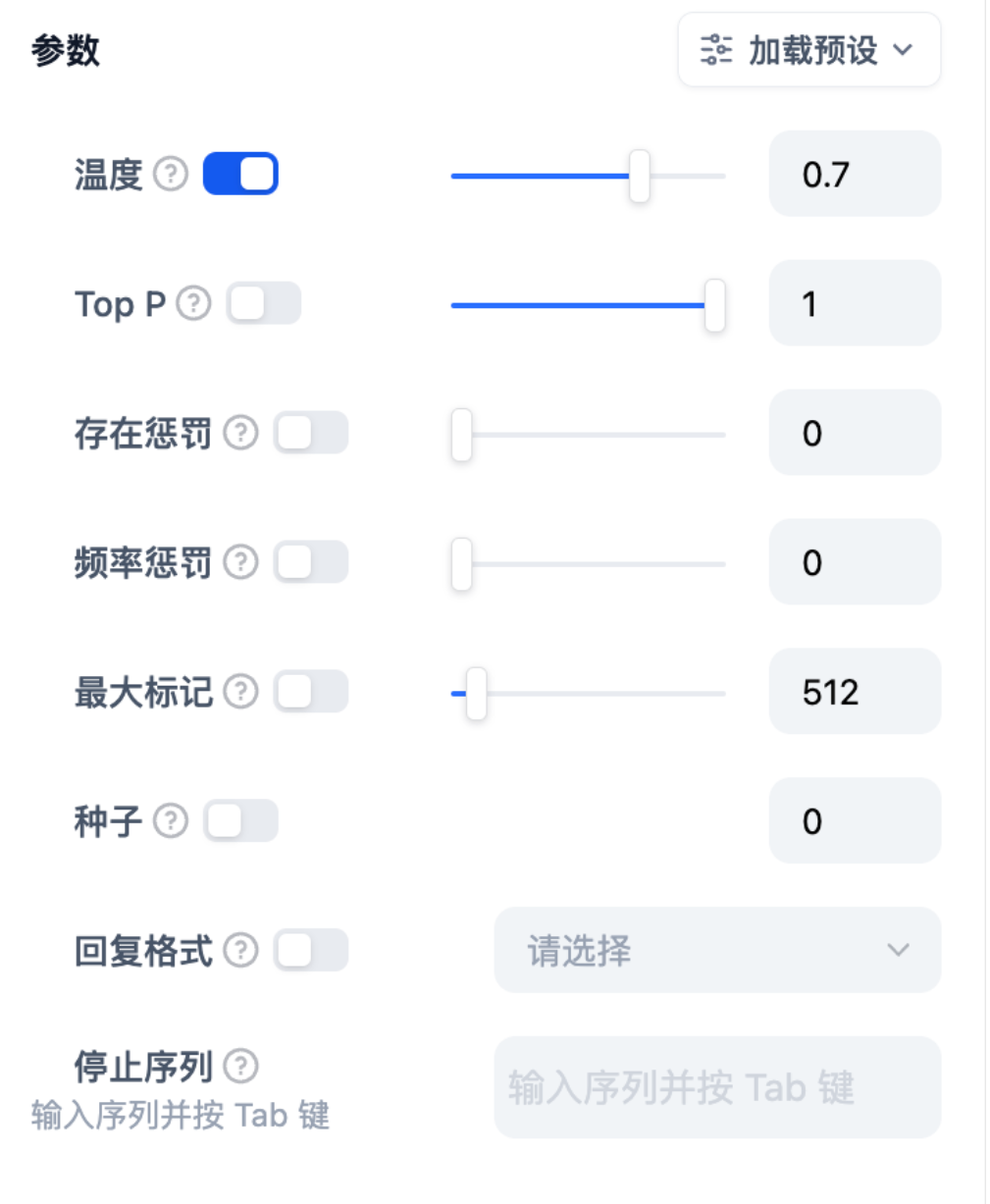This screenshot has height=1204, width=990.
Task: Focus the 停止序列 input box
Action: [717, 1087]
